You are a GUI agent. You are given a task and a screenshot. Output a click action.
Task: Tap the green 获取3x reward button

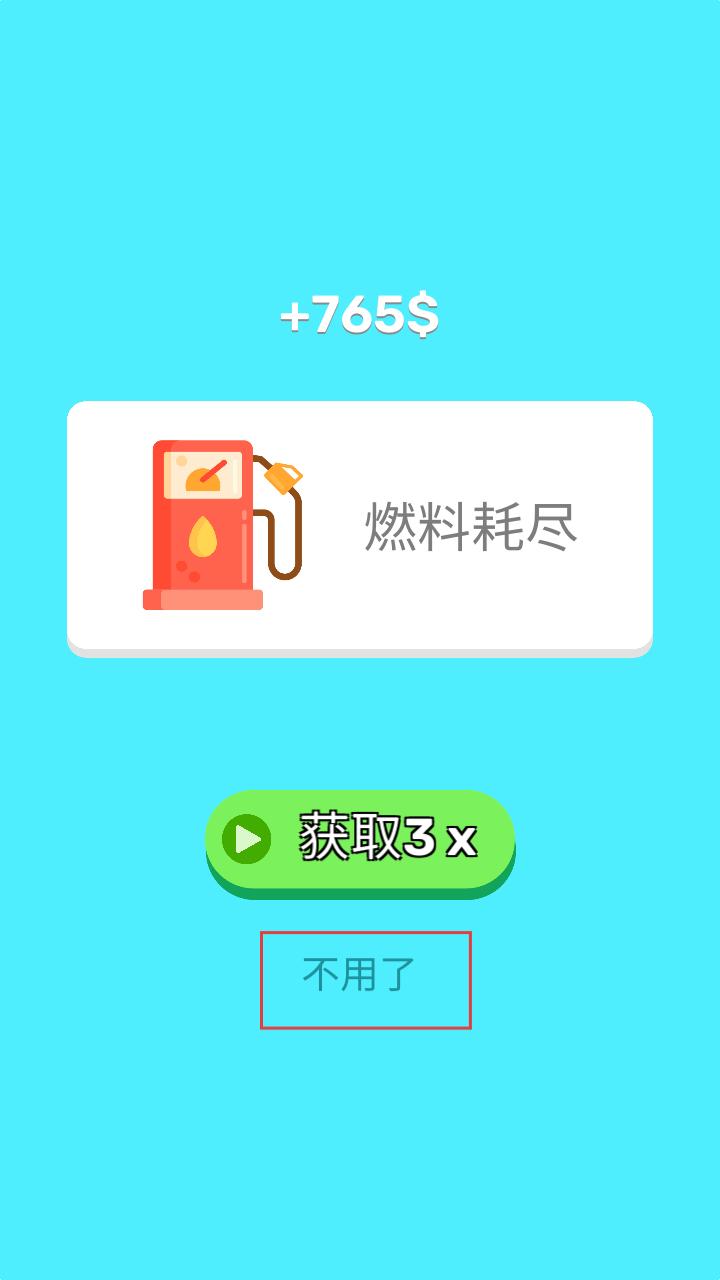point(360,840)
